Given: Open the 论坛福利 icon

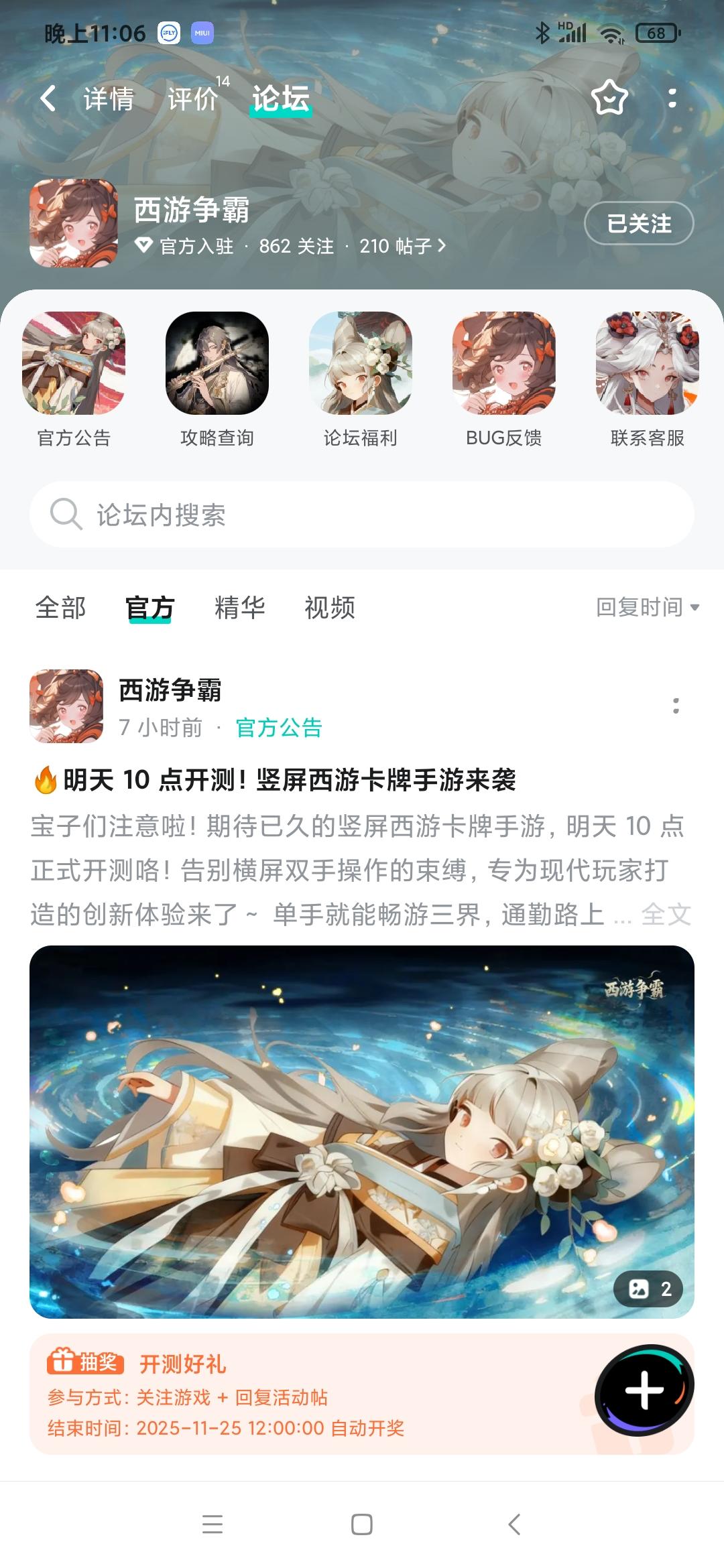Looking at the screenshot, I should click(359, 364).
